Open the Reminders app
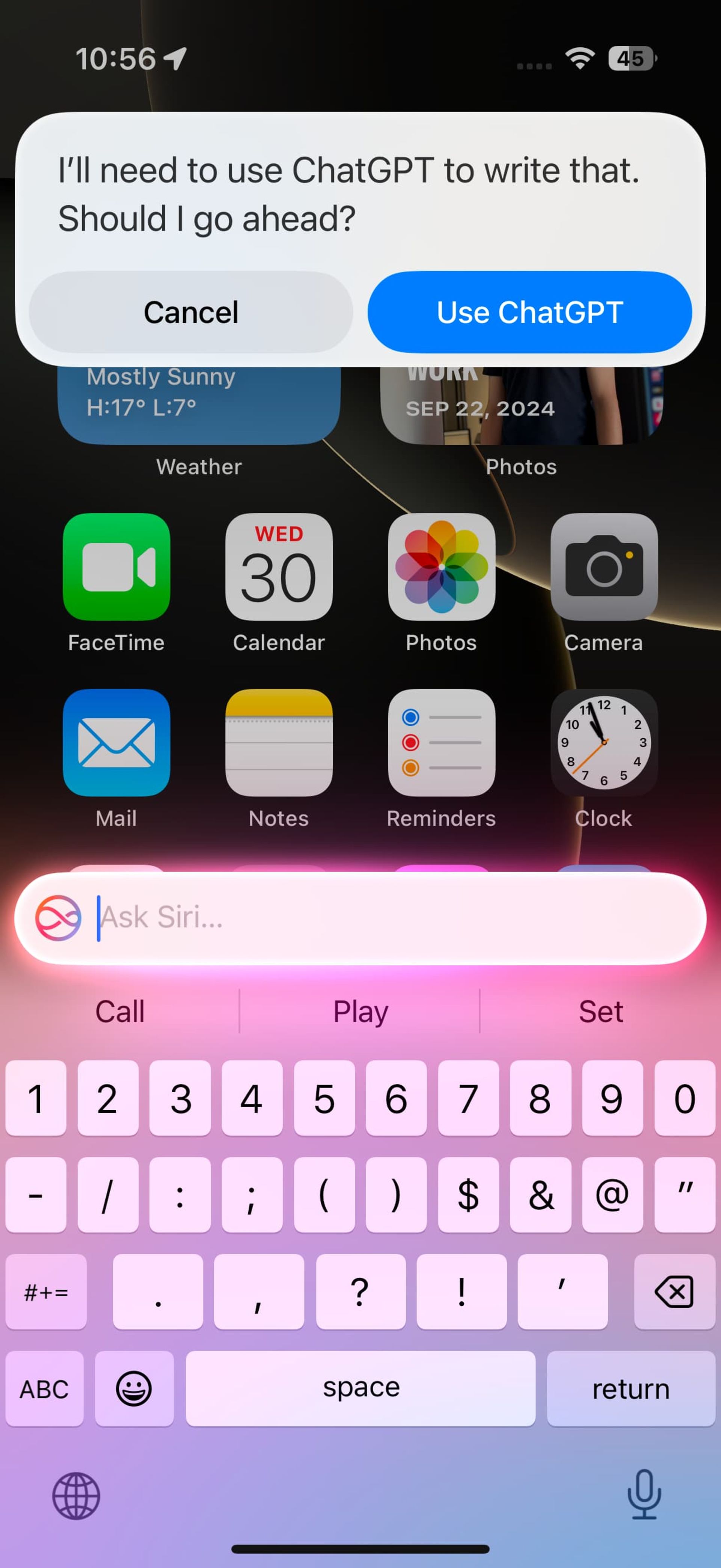This screenshot has height=1568, width=721. point(441,742)
